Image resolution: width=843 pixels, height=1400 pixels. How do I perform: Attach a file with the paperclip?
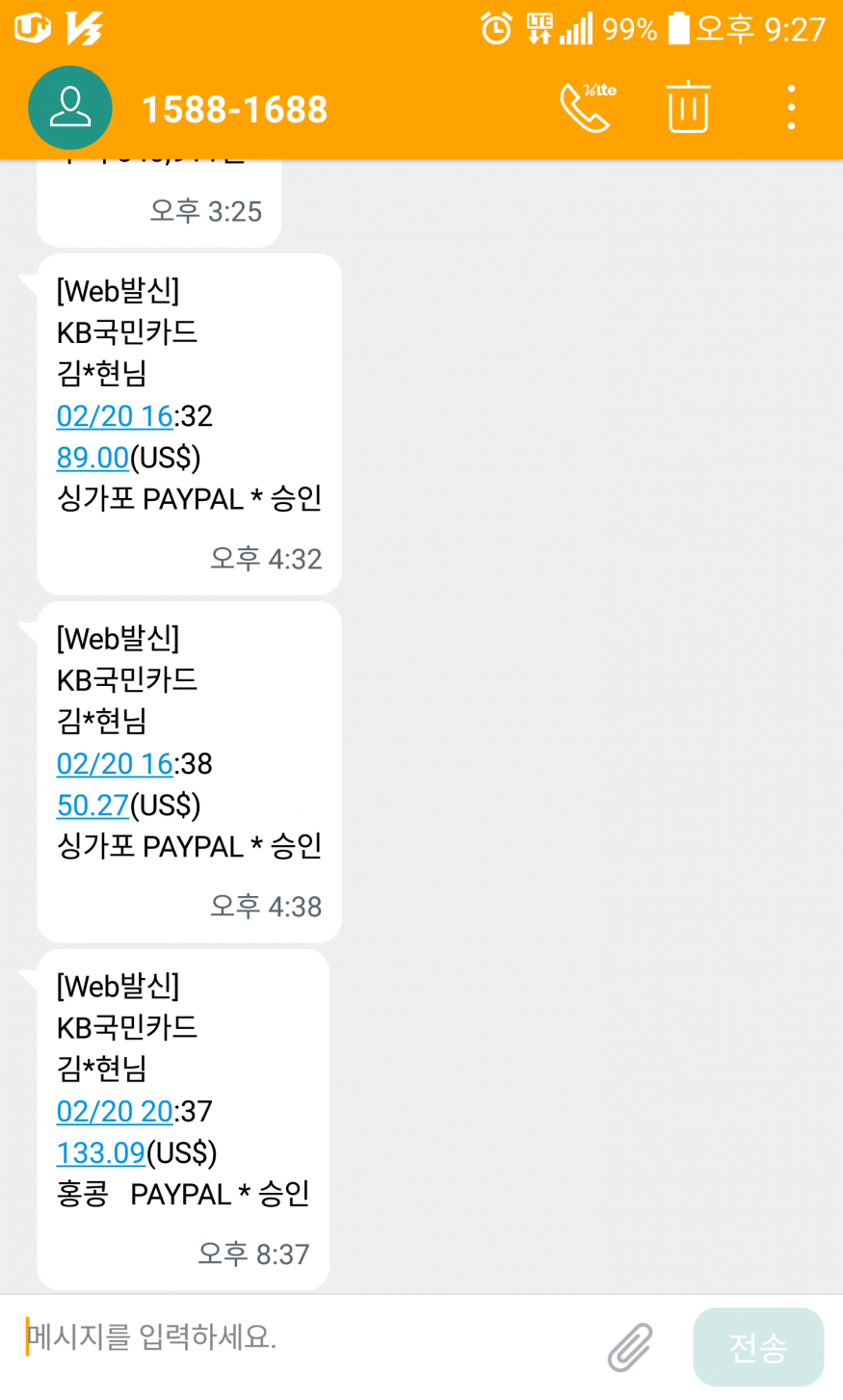tap(630, 1346)
